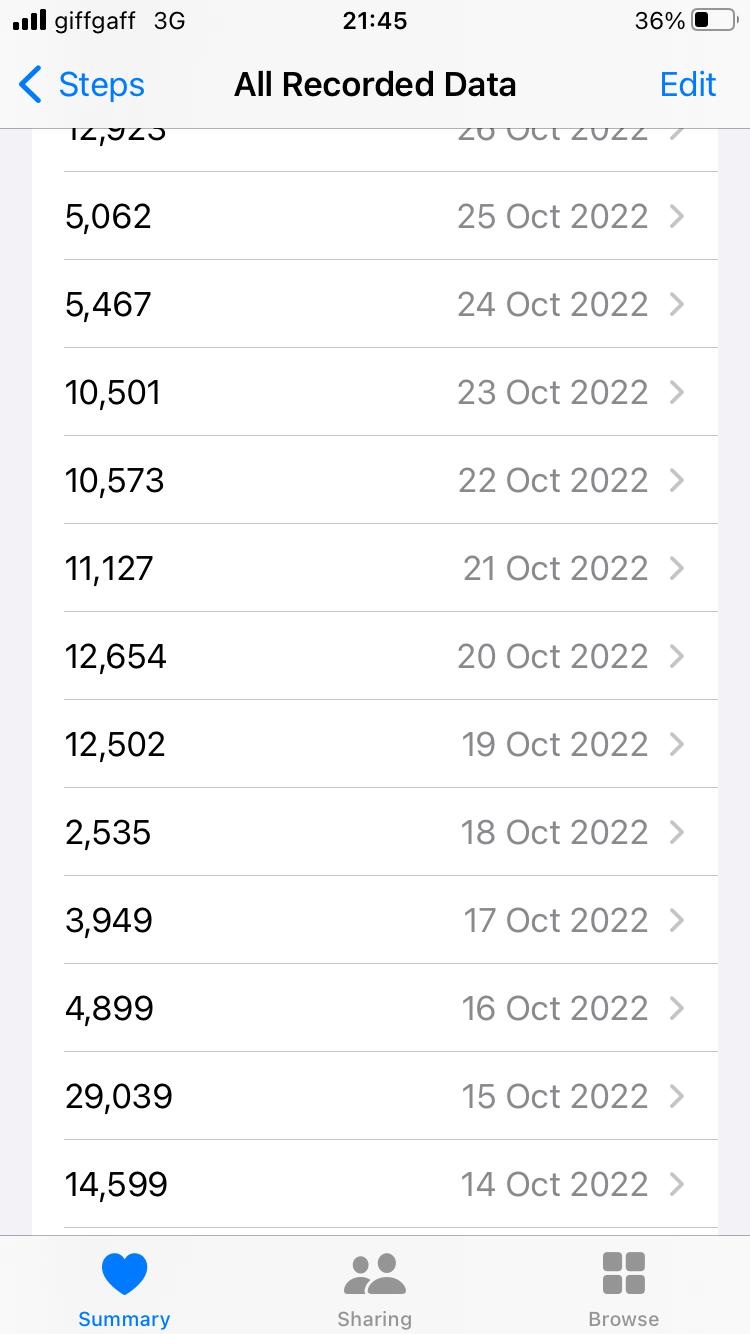Switch to the Summary tab
This screenshot has width=750, height=1334.
point(124,1289)
